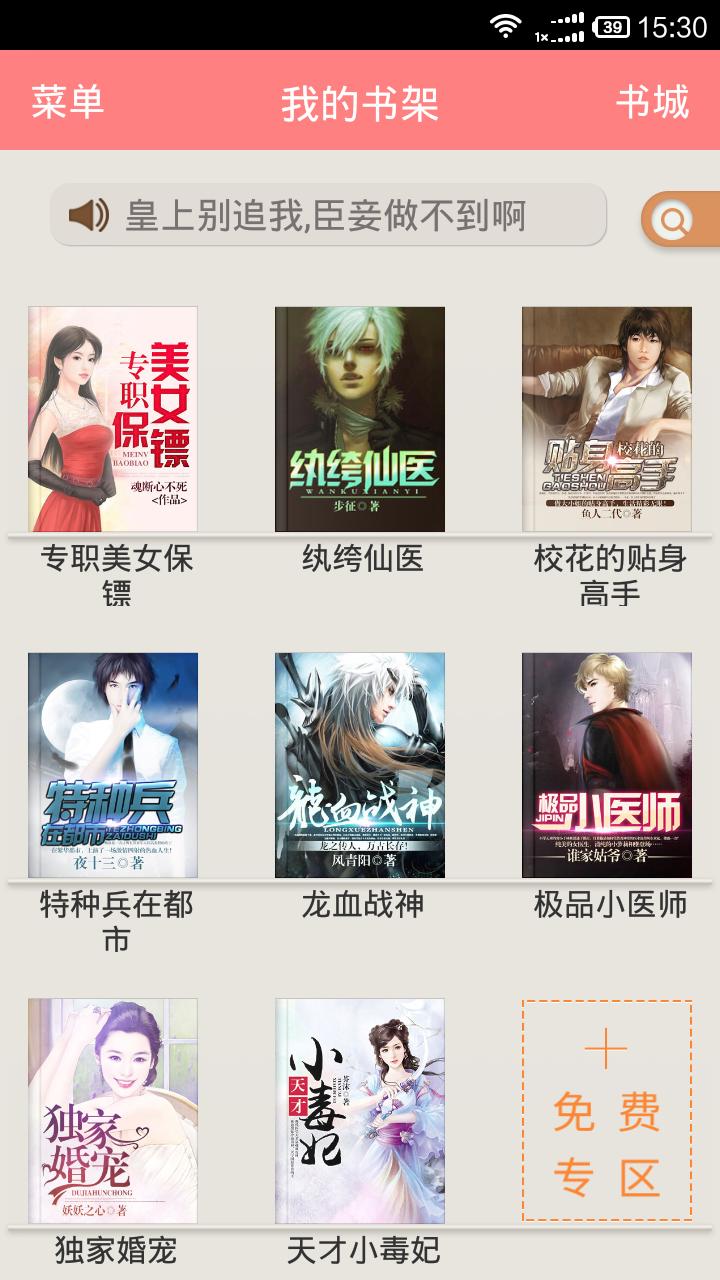Select the book 龙血战神

(x=360, y=765)
